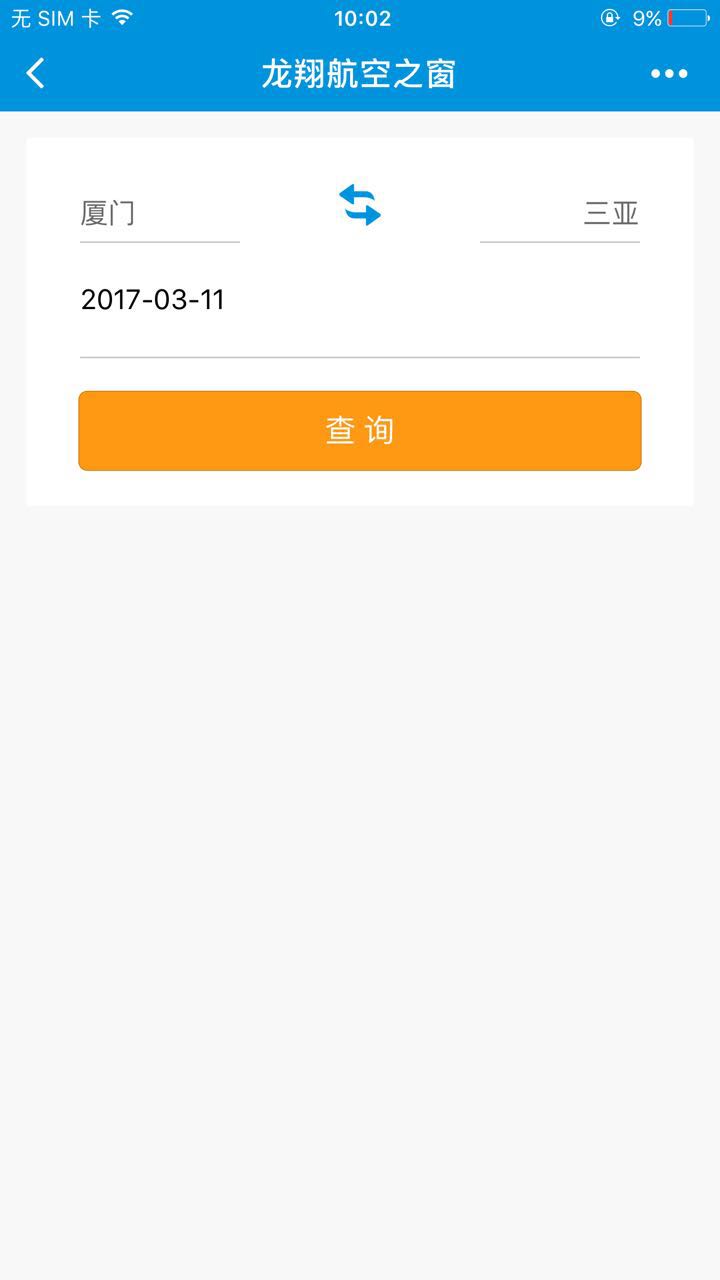Pick a different date than 2017-03-11
Viewport: 720px width, 1280px height.
(x=359, y=300)
